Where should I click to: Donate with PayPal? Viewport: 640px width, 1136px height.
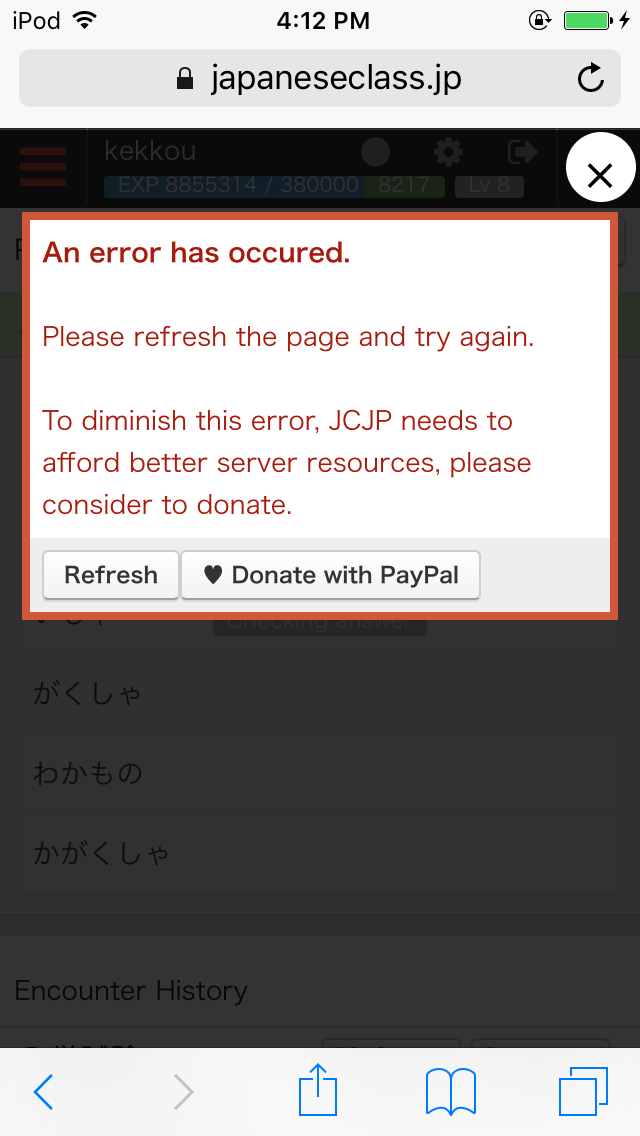pos(331,575)
